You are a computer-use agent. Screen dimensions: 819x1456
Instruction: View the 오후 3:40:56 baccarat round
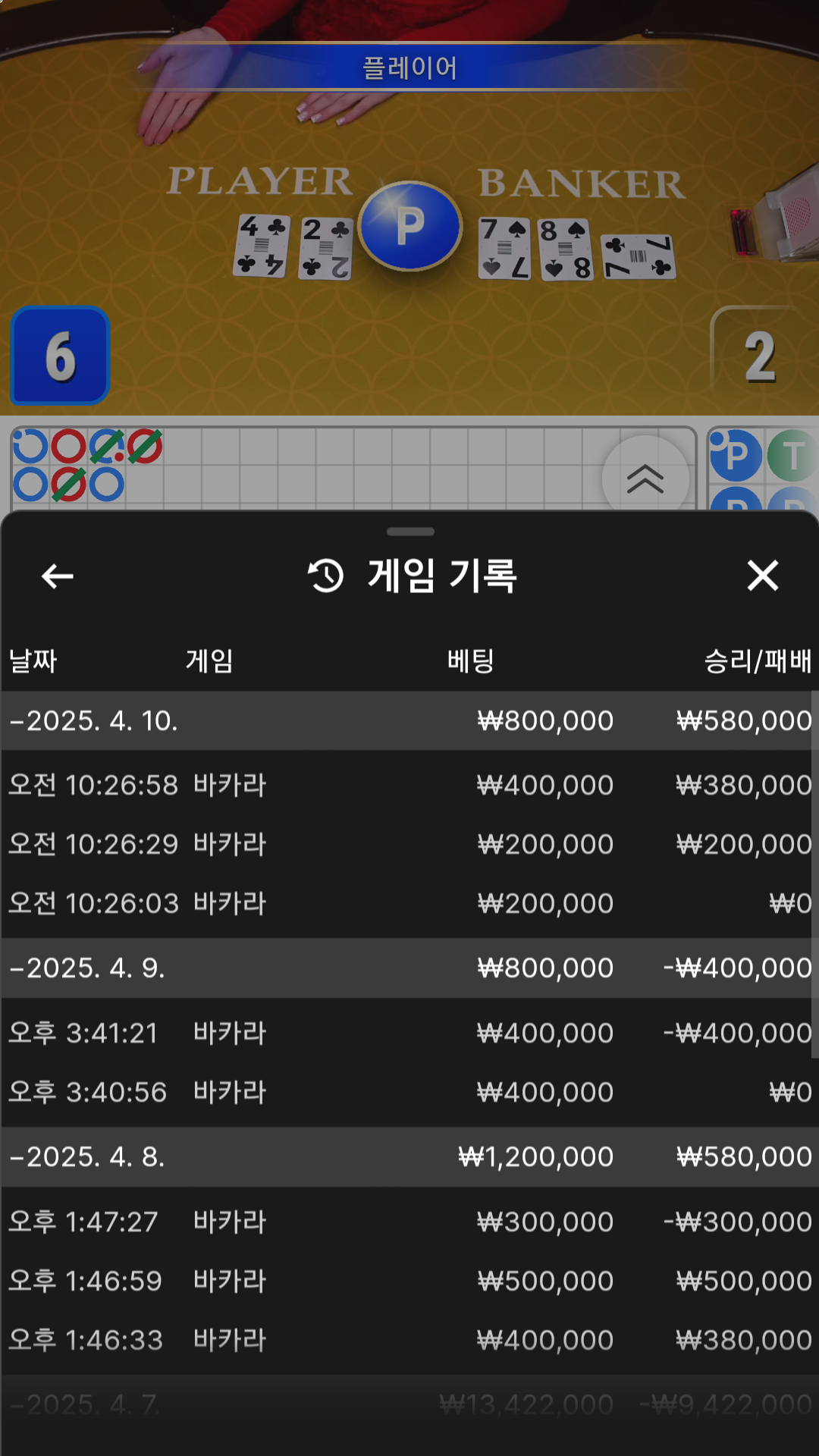[409, 1092]
